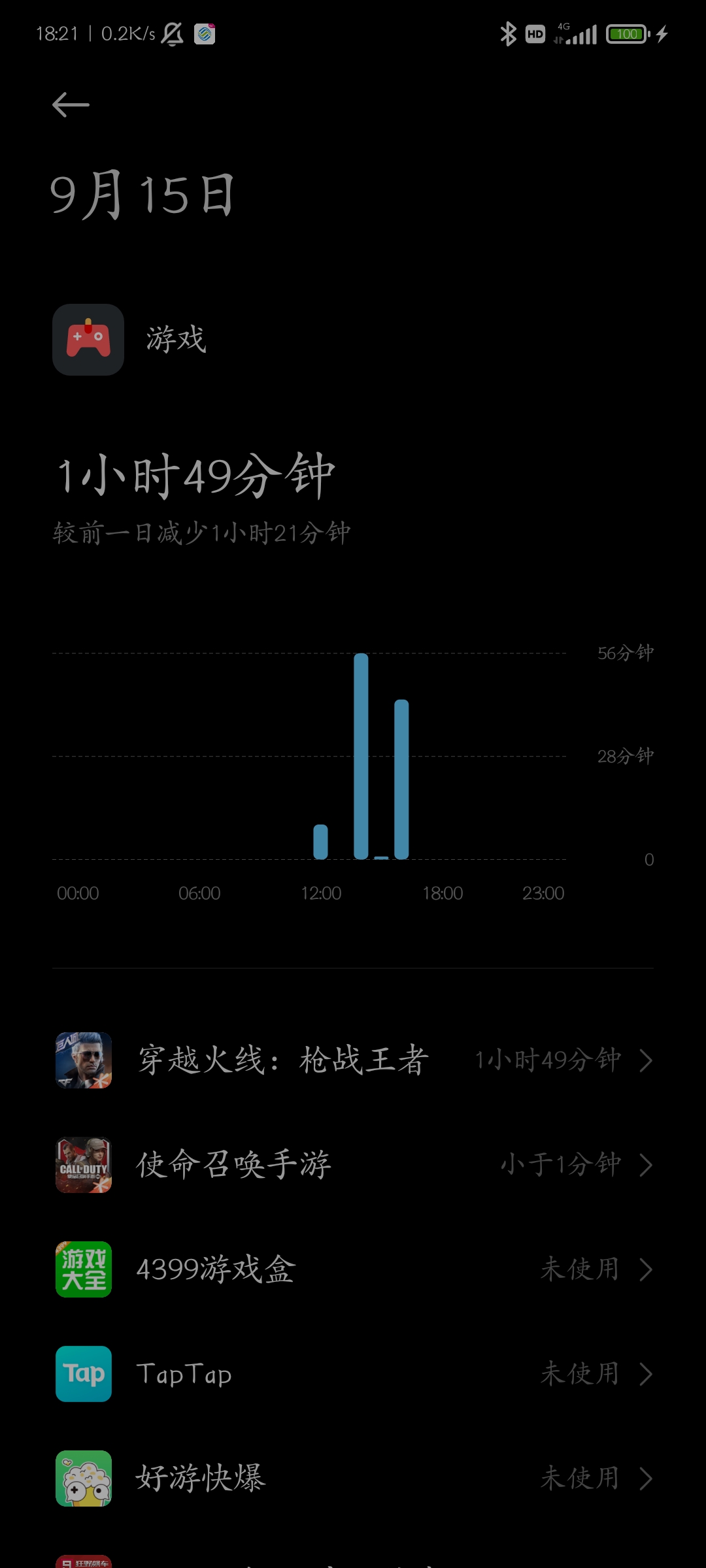Open 穿越火线：枪战王者 usage details
The height and width of the screenshot is (1568, 706).
coord(353,1060)
